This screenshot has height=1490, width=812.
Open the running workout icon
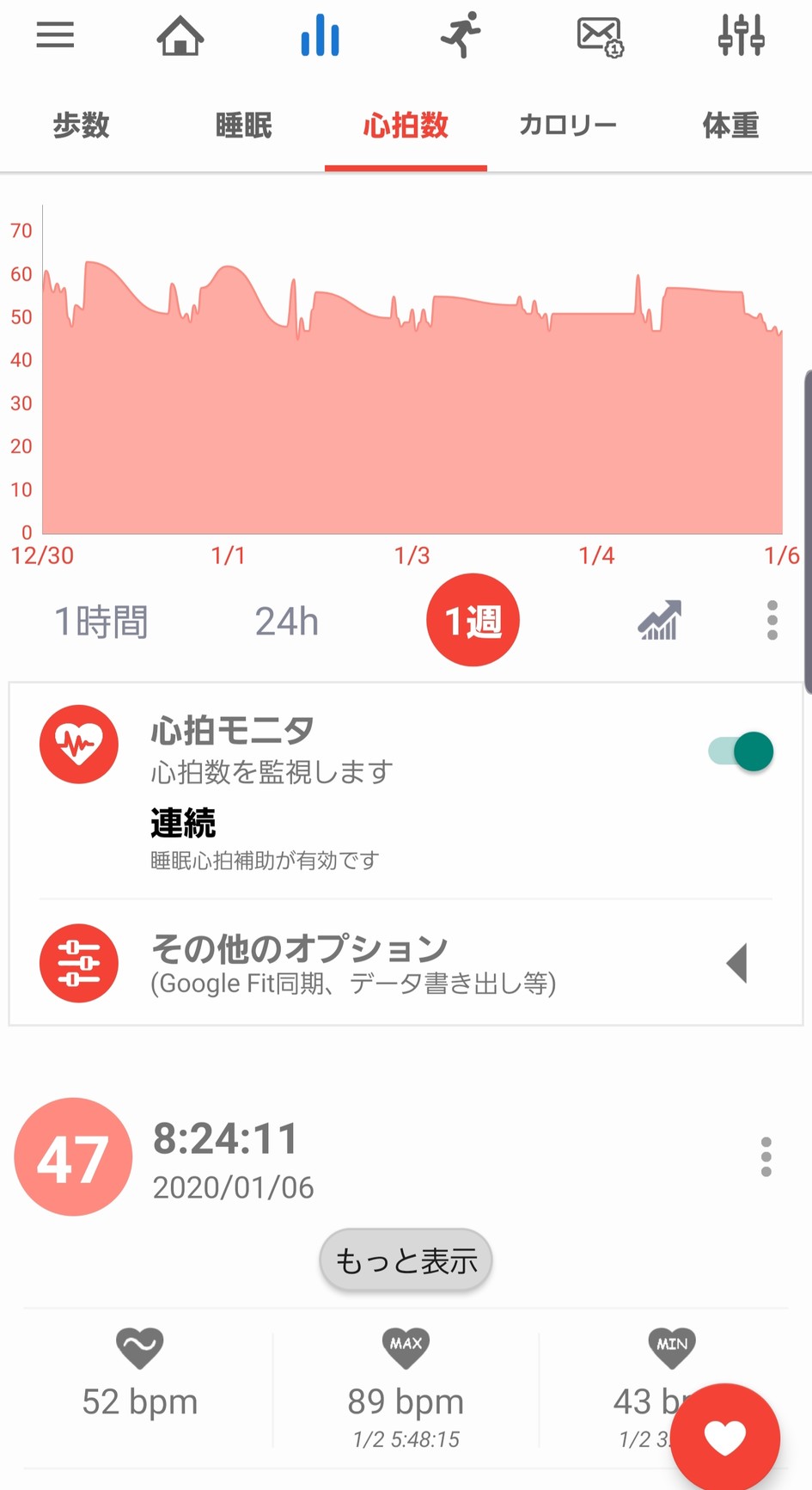[x=461, y=36]
